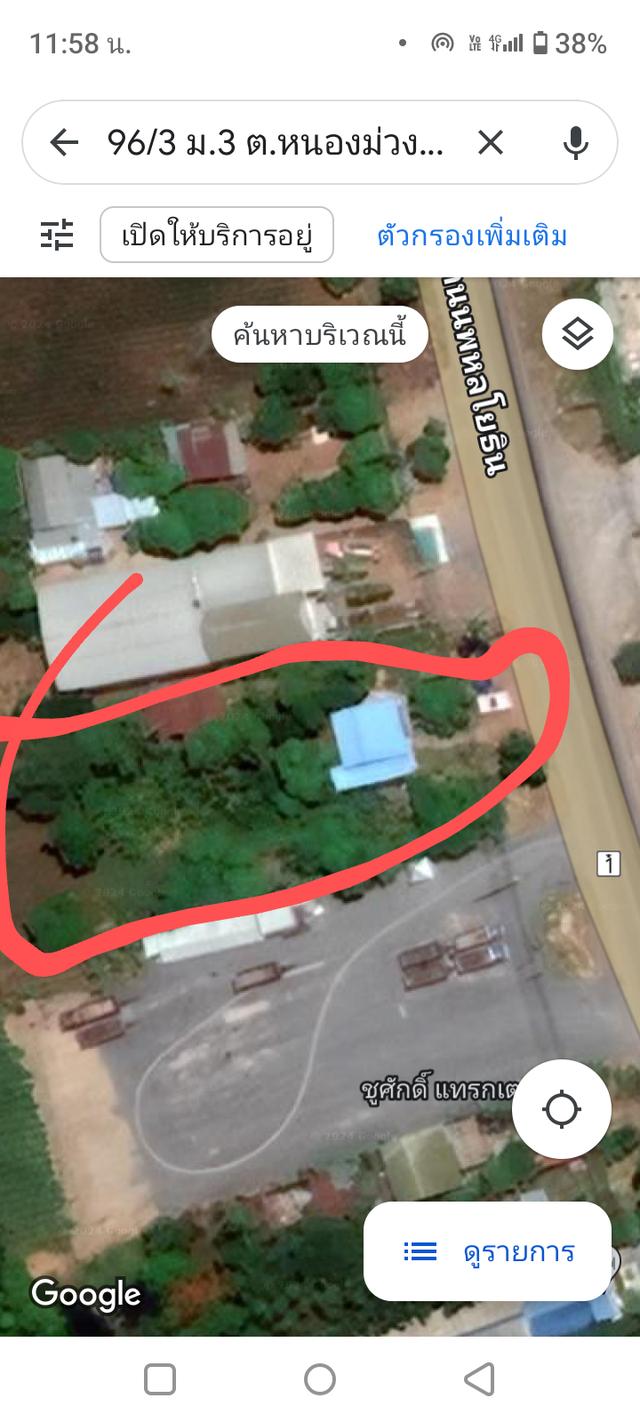This screenshot has height=1422, width=640.
Task: Clear the search query with the X
Action: pos(490,143)
